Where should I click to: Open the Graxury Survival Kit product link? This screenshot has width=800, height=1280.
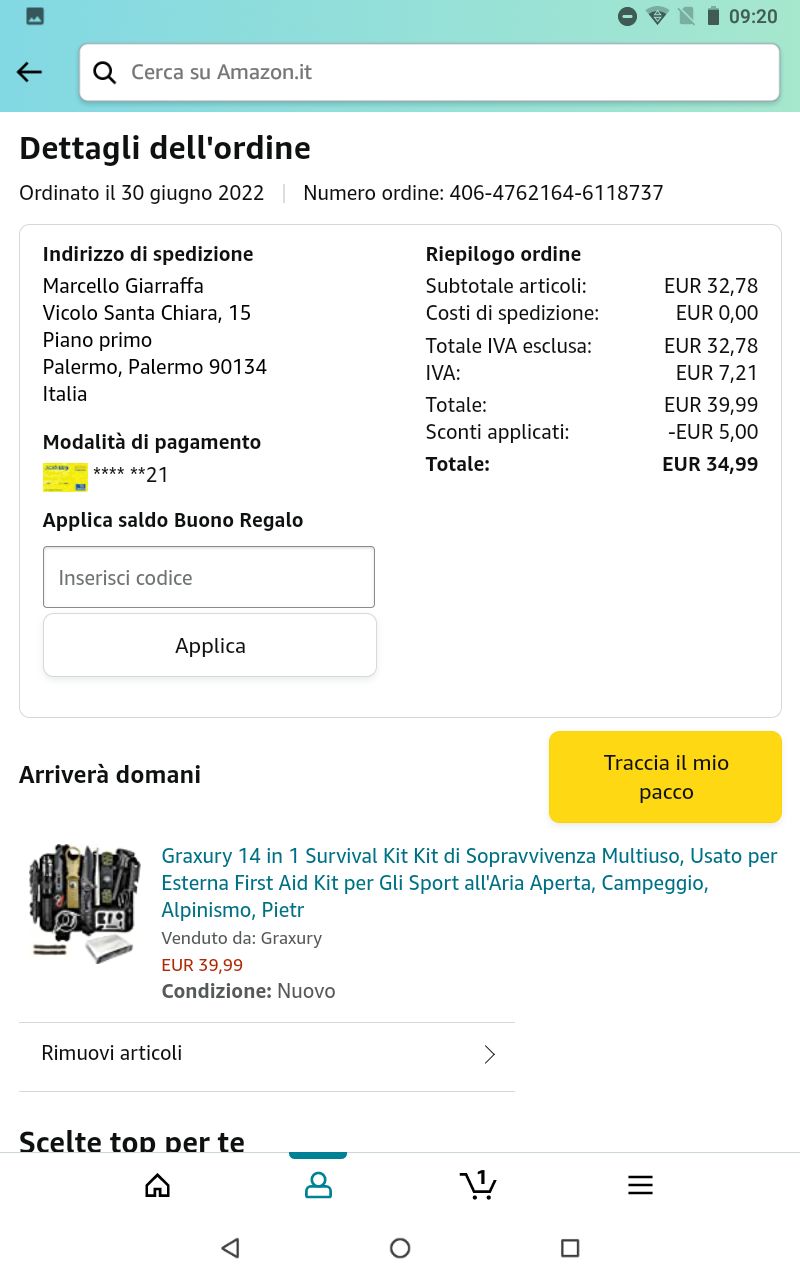(x=468, y=882)
